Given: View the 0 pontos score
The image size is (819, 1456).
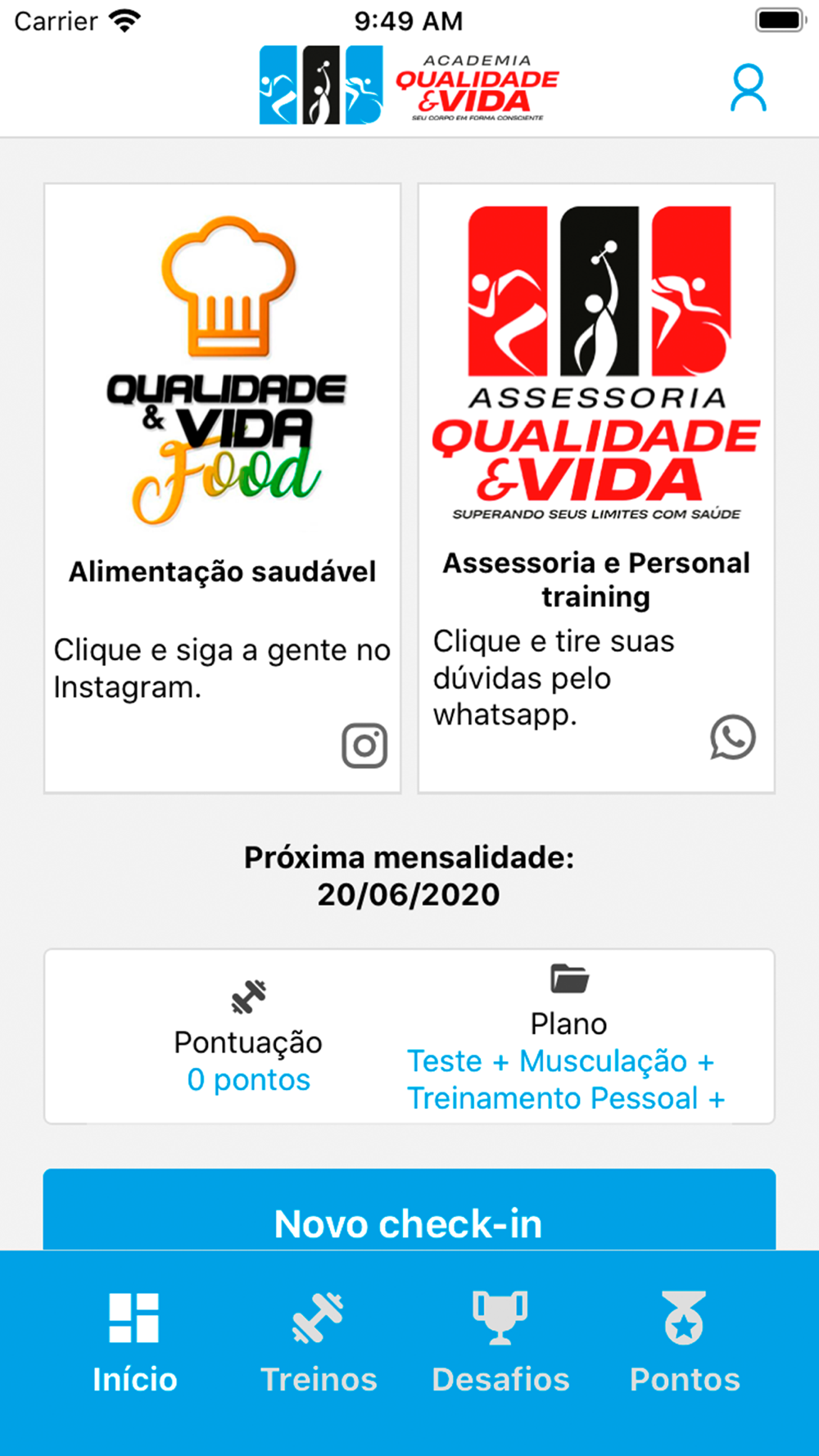Looking at the screenshot, I should pyautogui.click(x=248, y=1080).
